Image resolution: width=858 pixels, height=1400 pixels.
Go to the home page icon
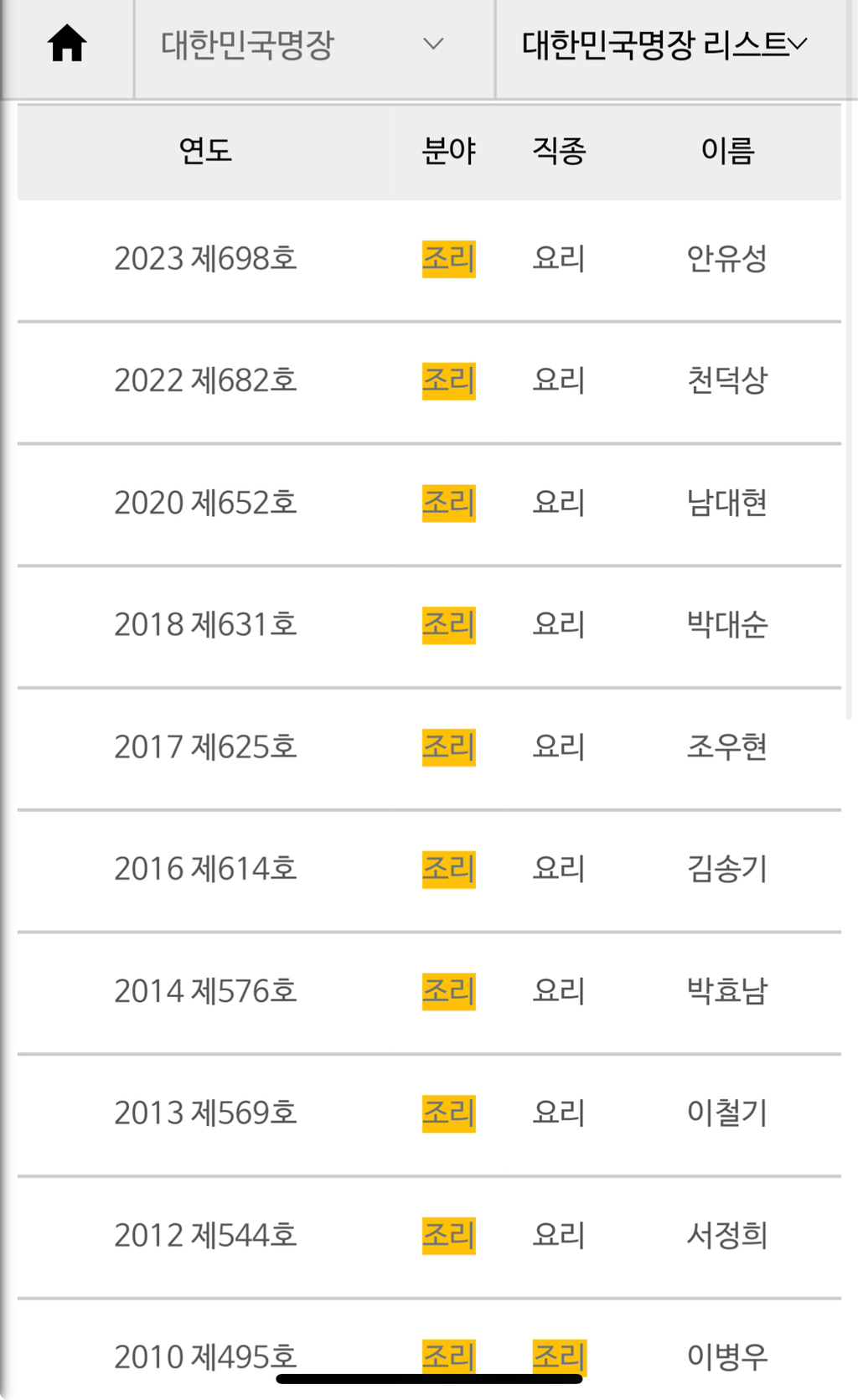click(x=67, y=44)
